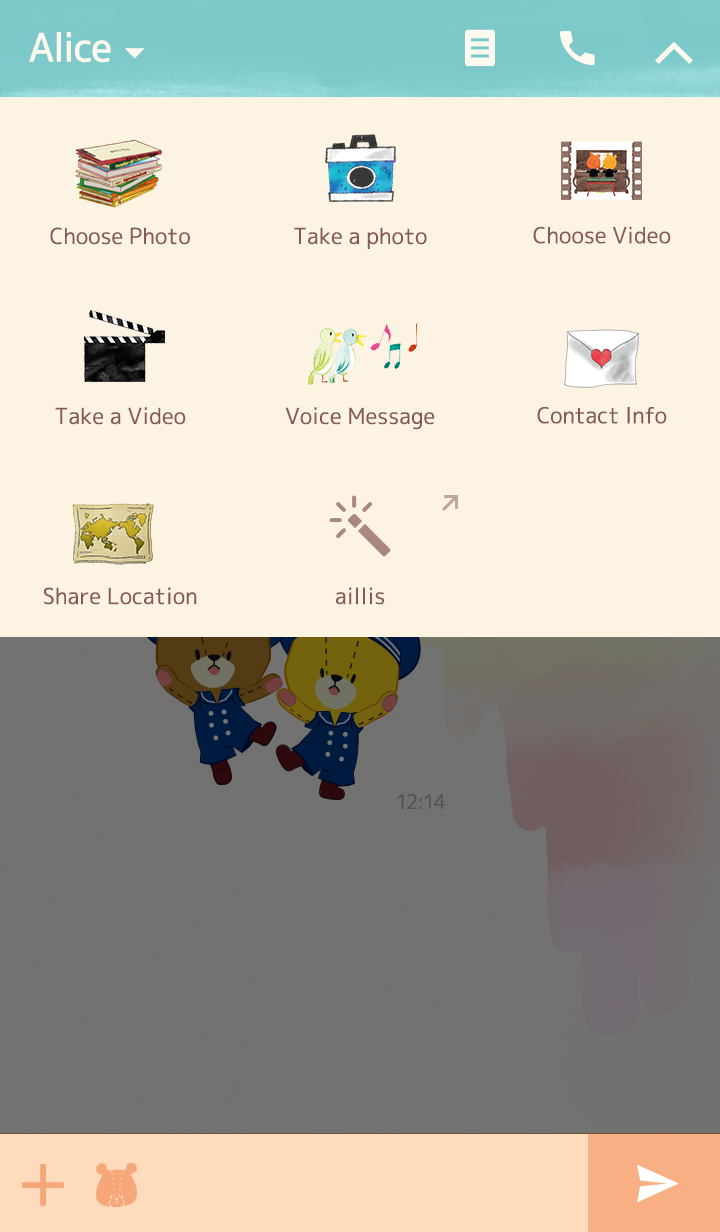Collapse the header menu with up chevron
Image resolution: width=720 pixels, height=1232 pixels.
pos(673,52)
